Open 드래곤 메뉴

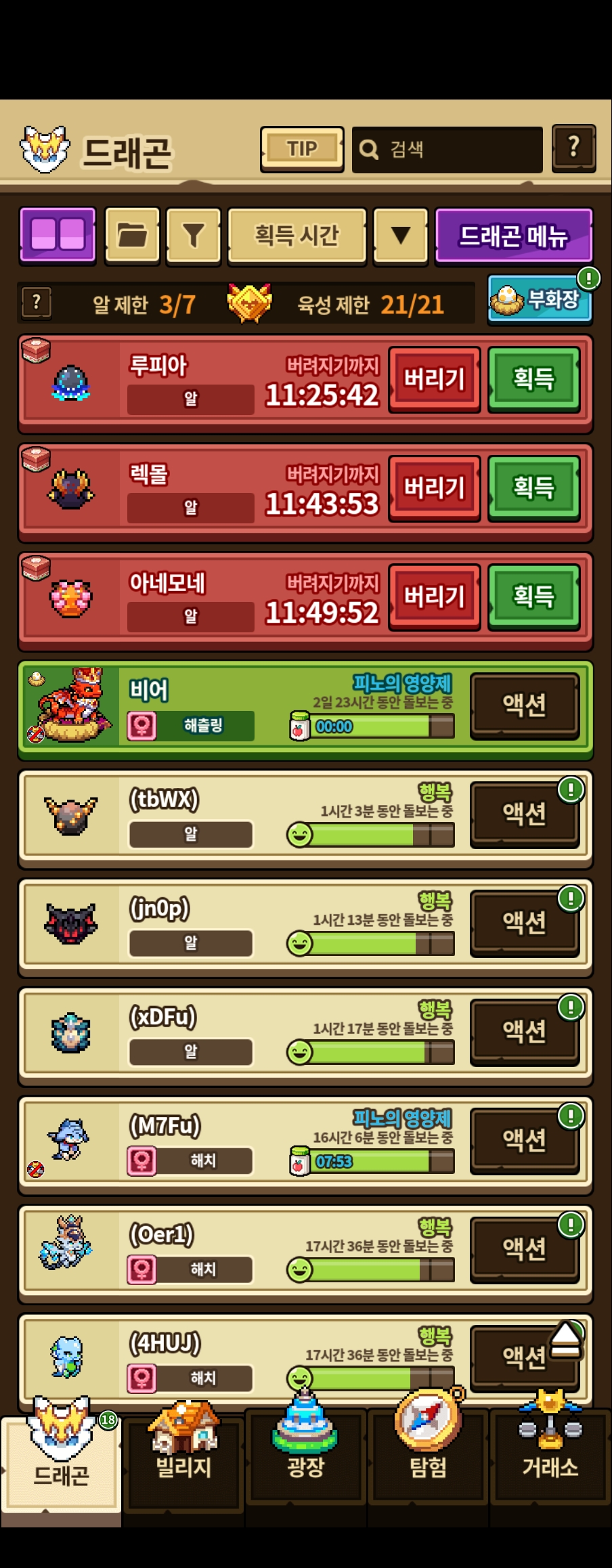click(513, 235)
